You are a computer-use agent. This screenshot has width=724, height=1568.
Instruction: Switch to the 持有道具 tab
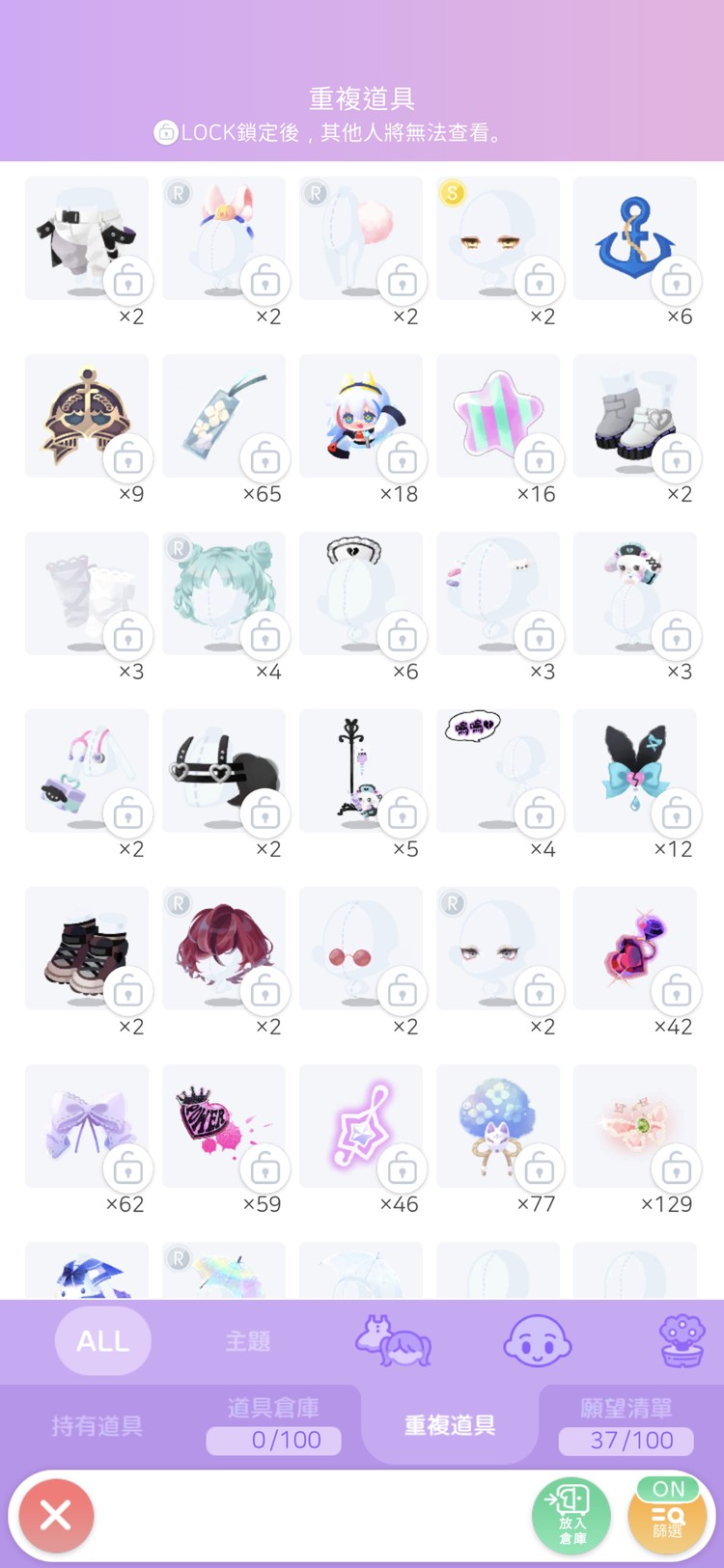(97, 1425)
